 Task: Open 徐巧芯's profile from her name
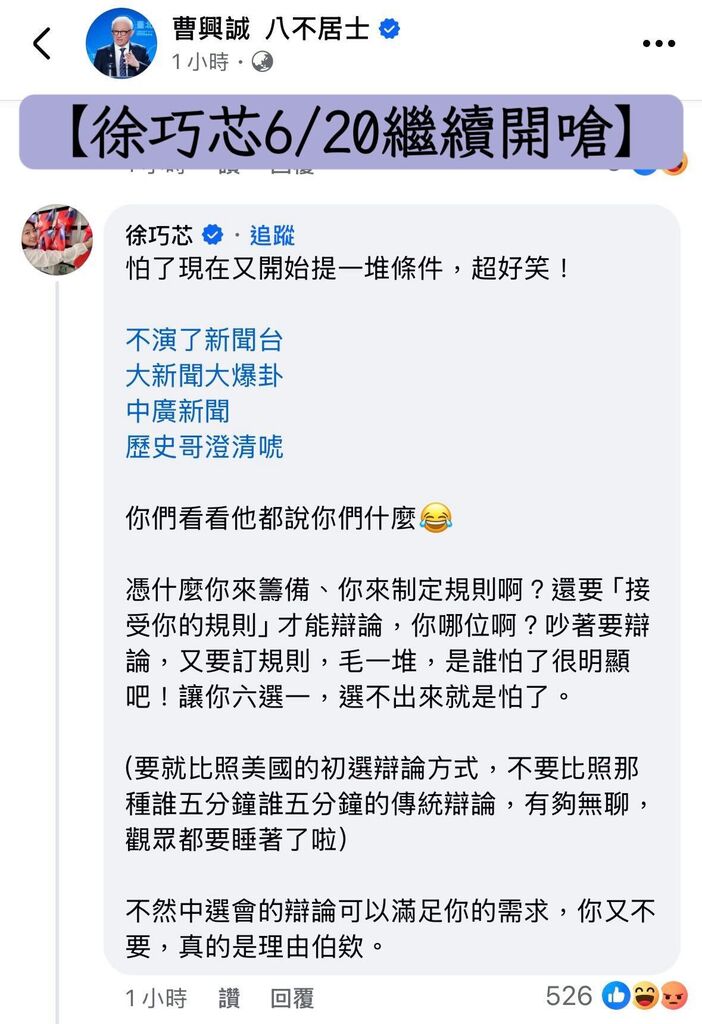tap(158, 236)
